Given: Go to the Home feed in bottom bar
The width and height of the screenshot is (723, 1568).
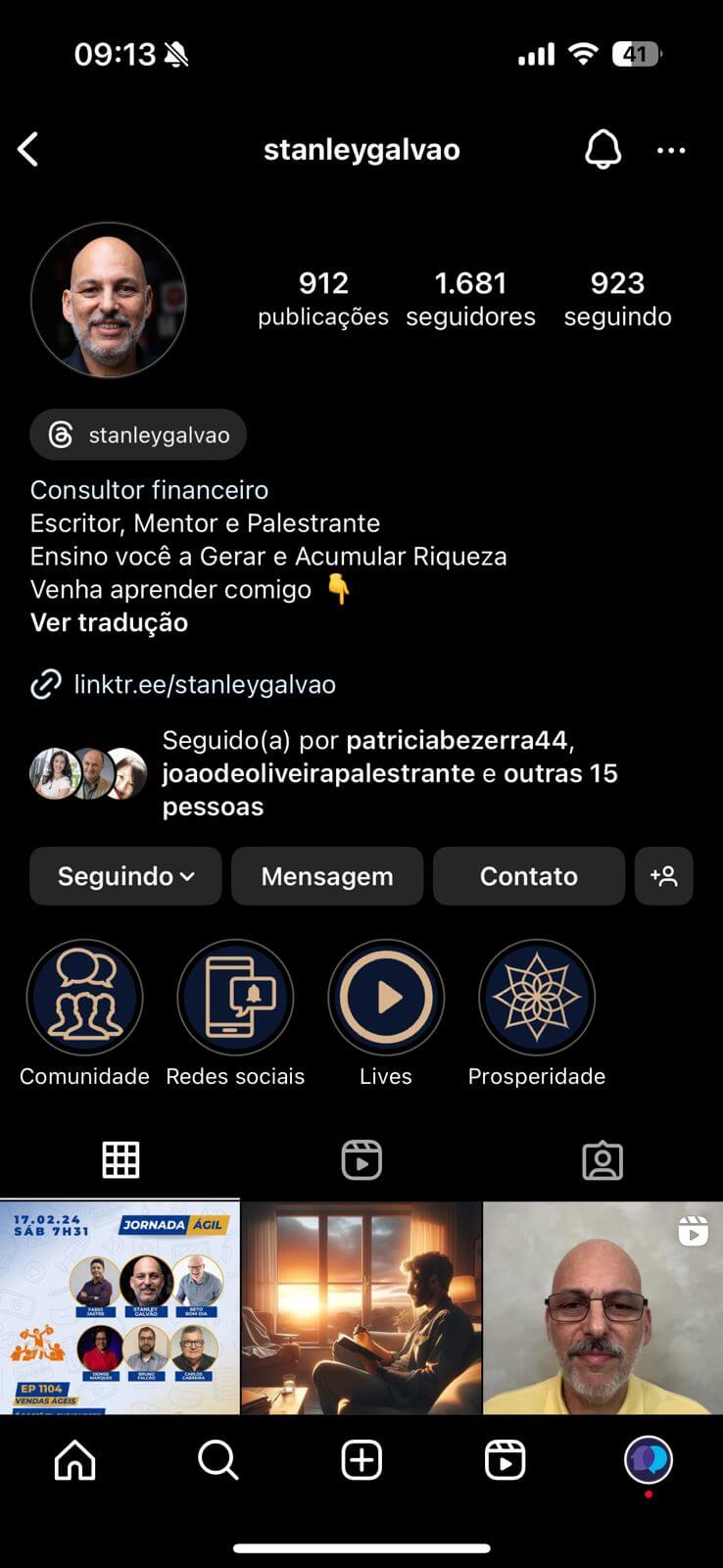Looking at the screenshot, I should coord(75,1460).
